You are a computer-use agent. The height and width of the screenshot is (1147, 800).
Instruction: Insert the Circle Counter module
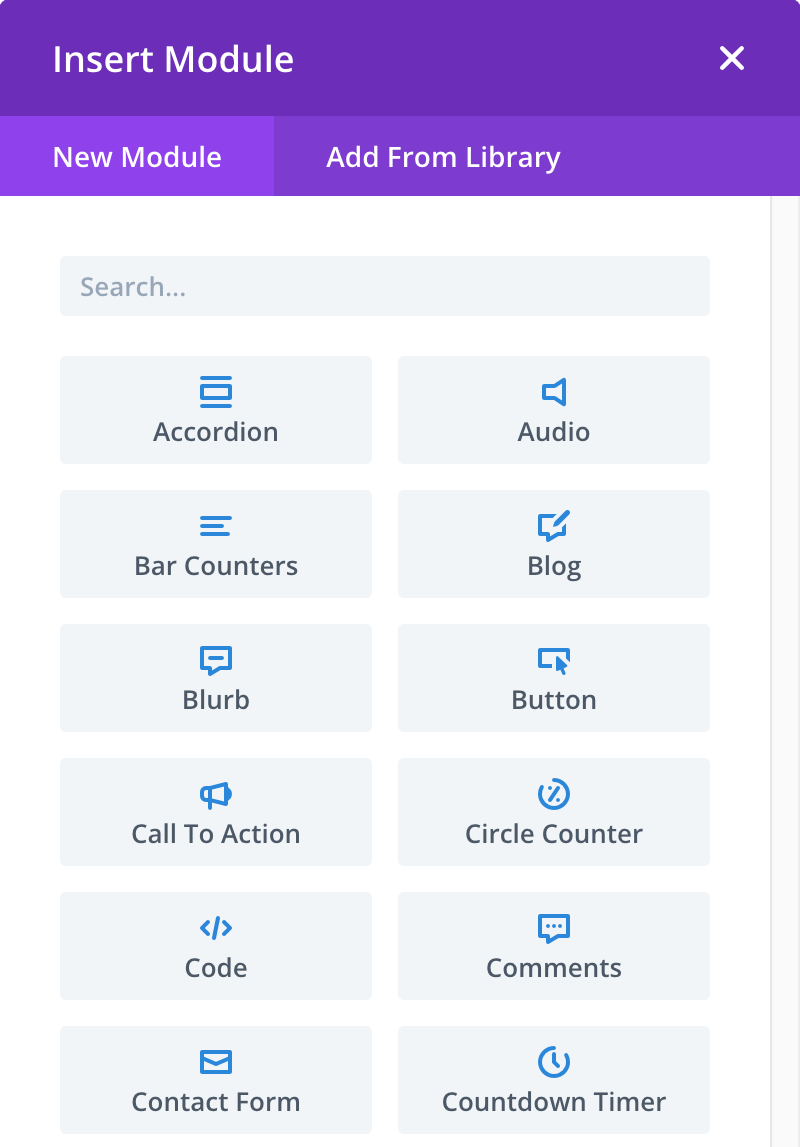click(x=554, y=812)
